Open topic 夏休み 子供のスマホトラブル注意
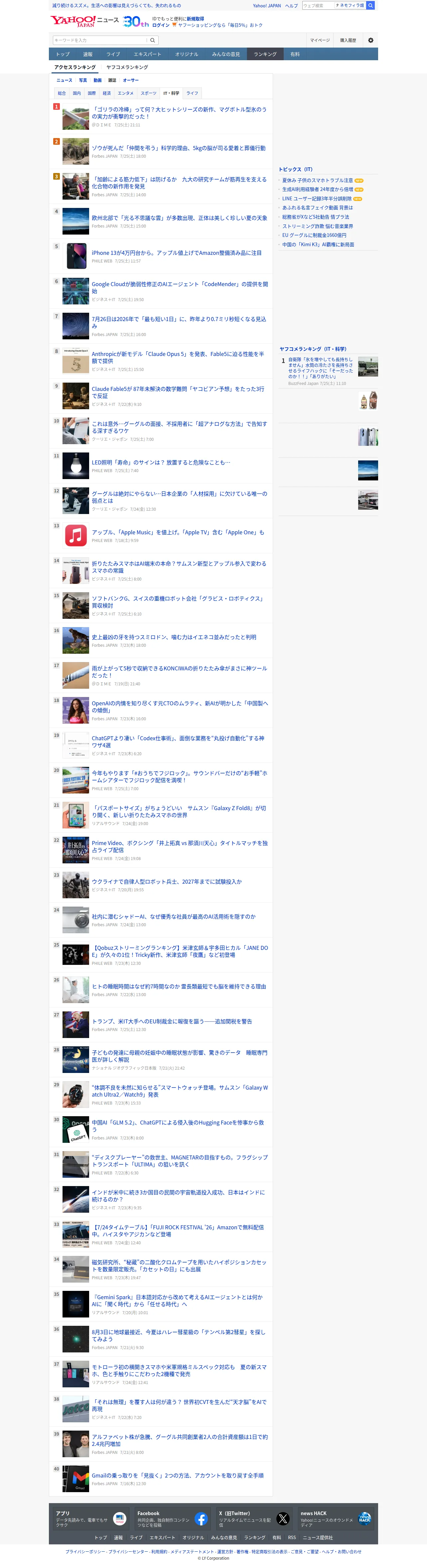 (x=318, y=180)
